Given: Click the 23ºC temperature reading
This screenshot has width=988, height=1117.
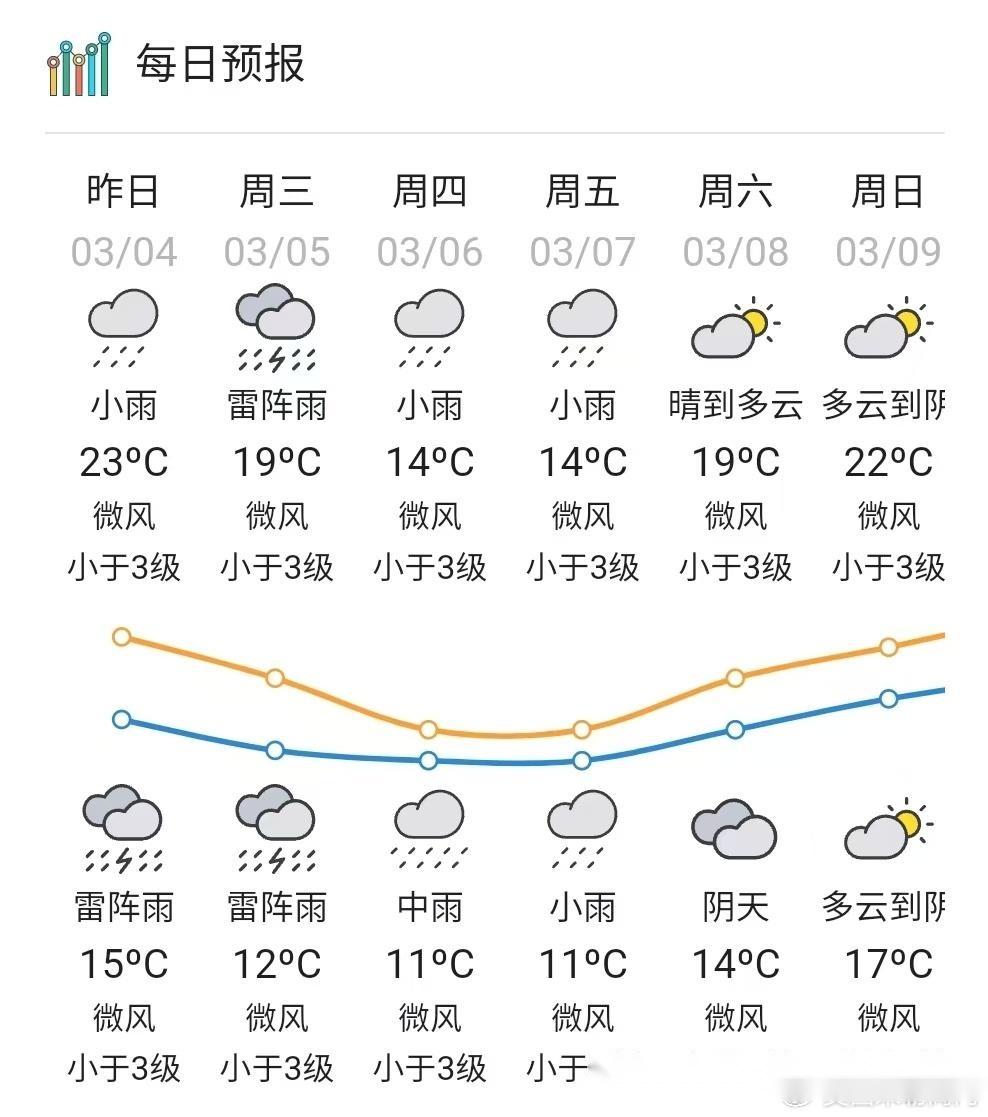Looking at the screenshot, I should [122, 462].
